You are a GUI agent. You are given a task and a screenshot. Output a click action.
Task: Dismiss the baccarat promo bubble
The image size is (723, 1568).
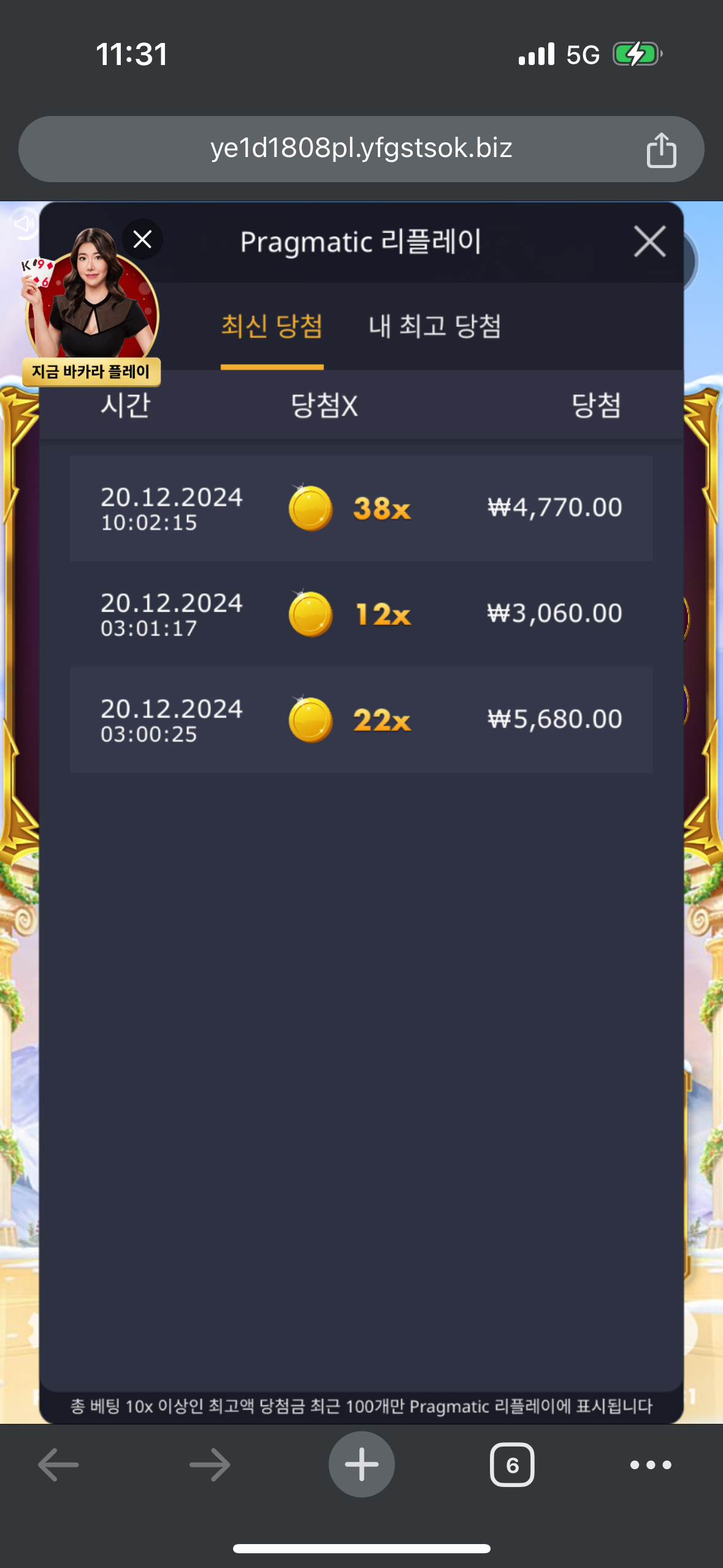click(142, 239)
